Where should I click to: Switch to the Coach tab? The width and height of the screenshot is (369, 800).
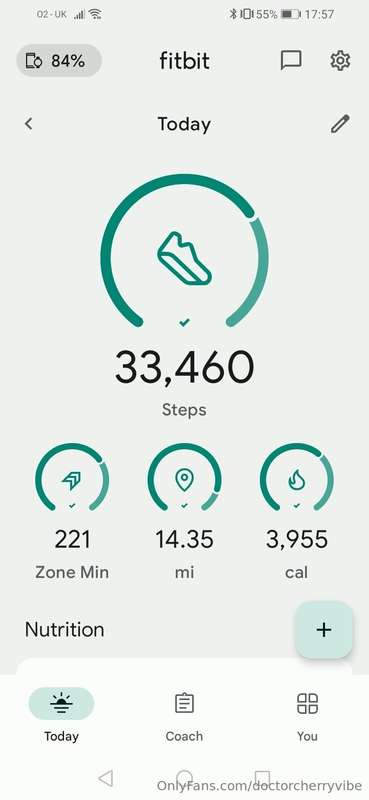point(184,715)
